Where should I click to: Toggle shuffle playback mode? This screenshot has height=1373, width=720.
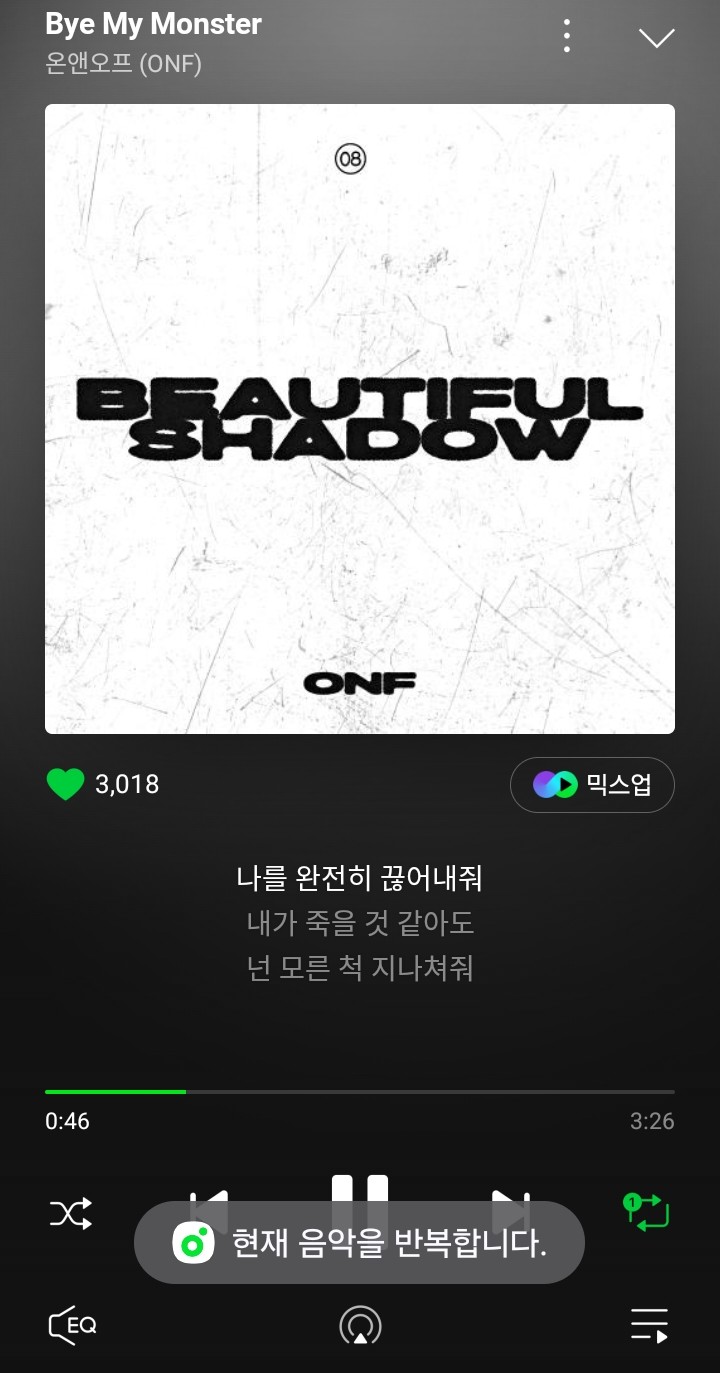click(71, 1213)
